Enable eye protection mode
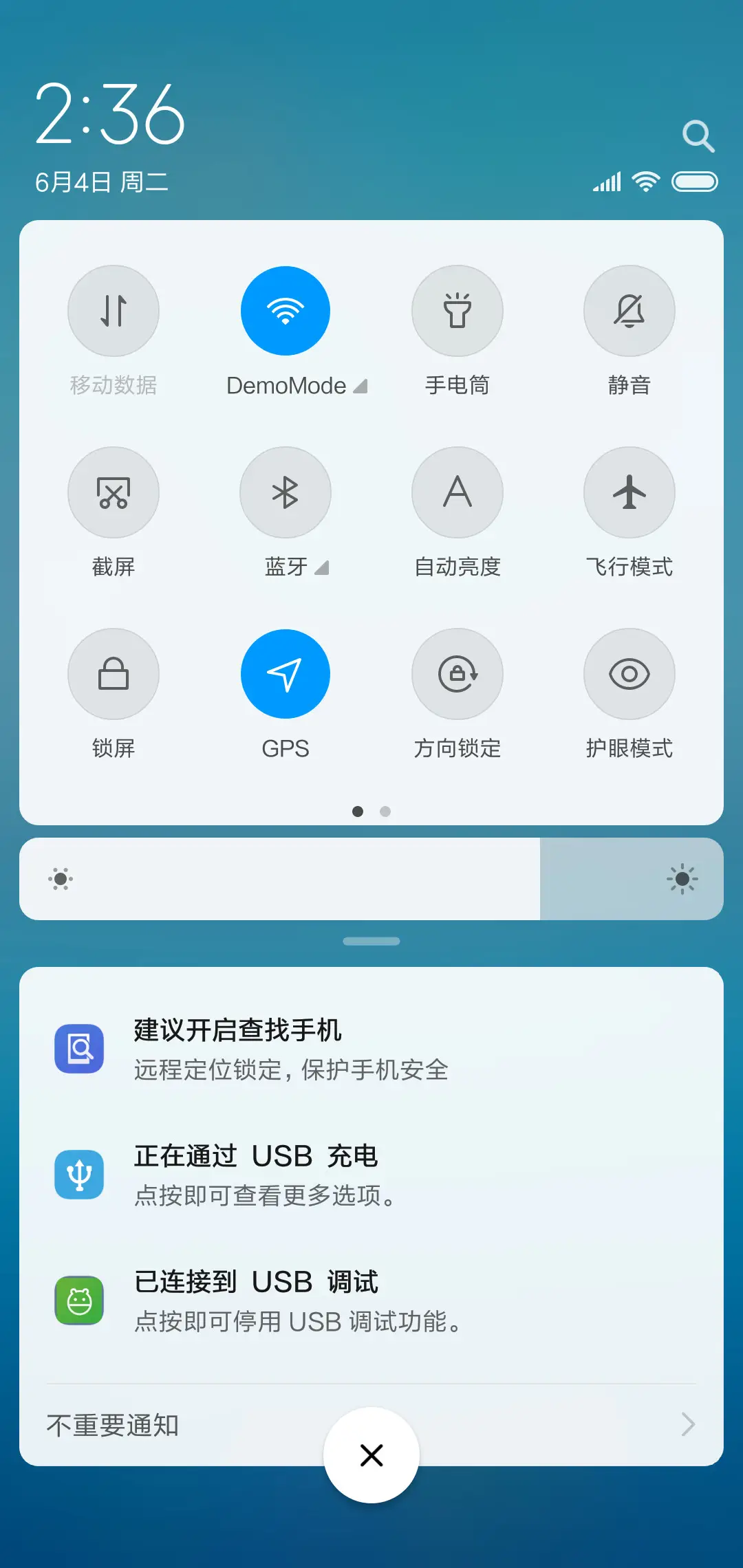This screenshot has width=743, height=1568. tap(629, 674)
